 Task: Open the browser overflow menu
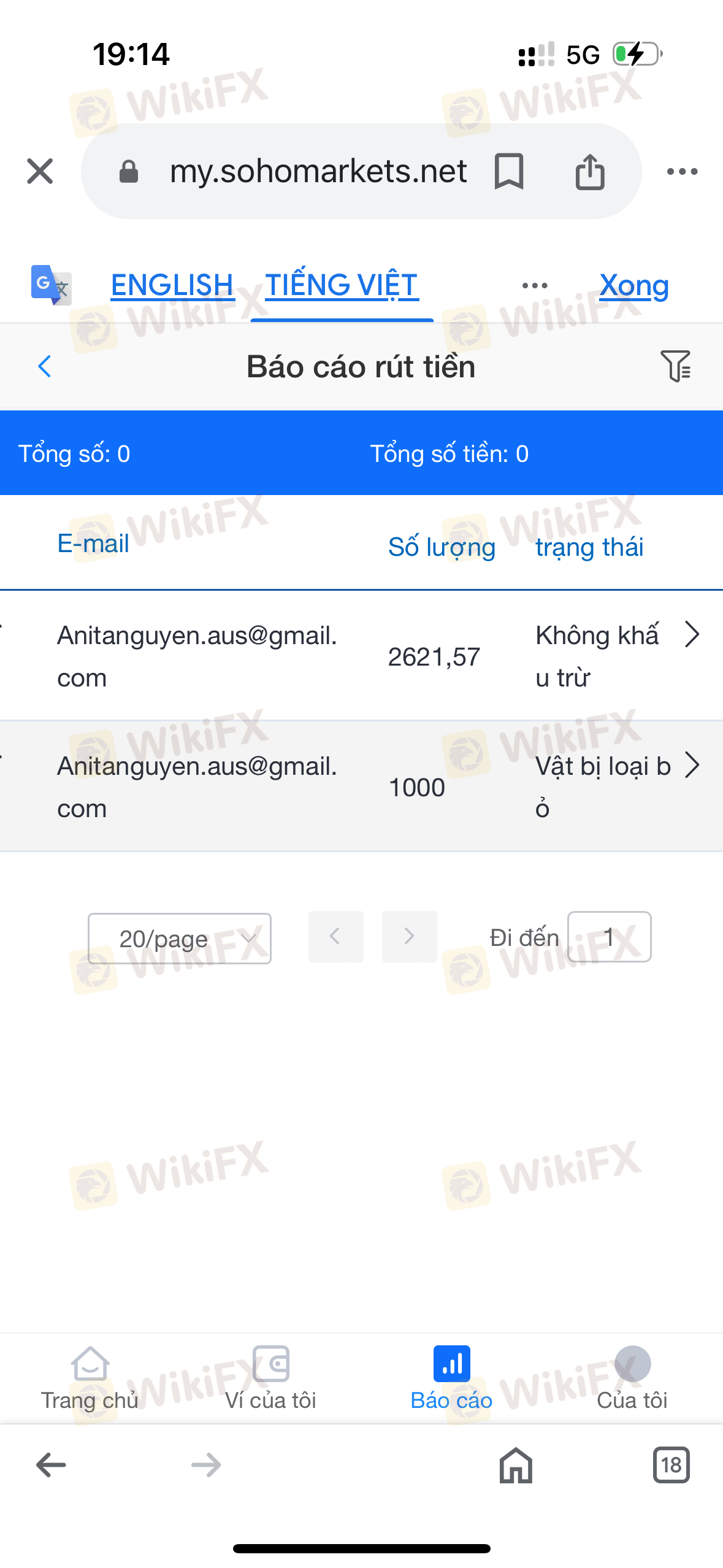tap(683, 172)
